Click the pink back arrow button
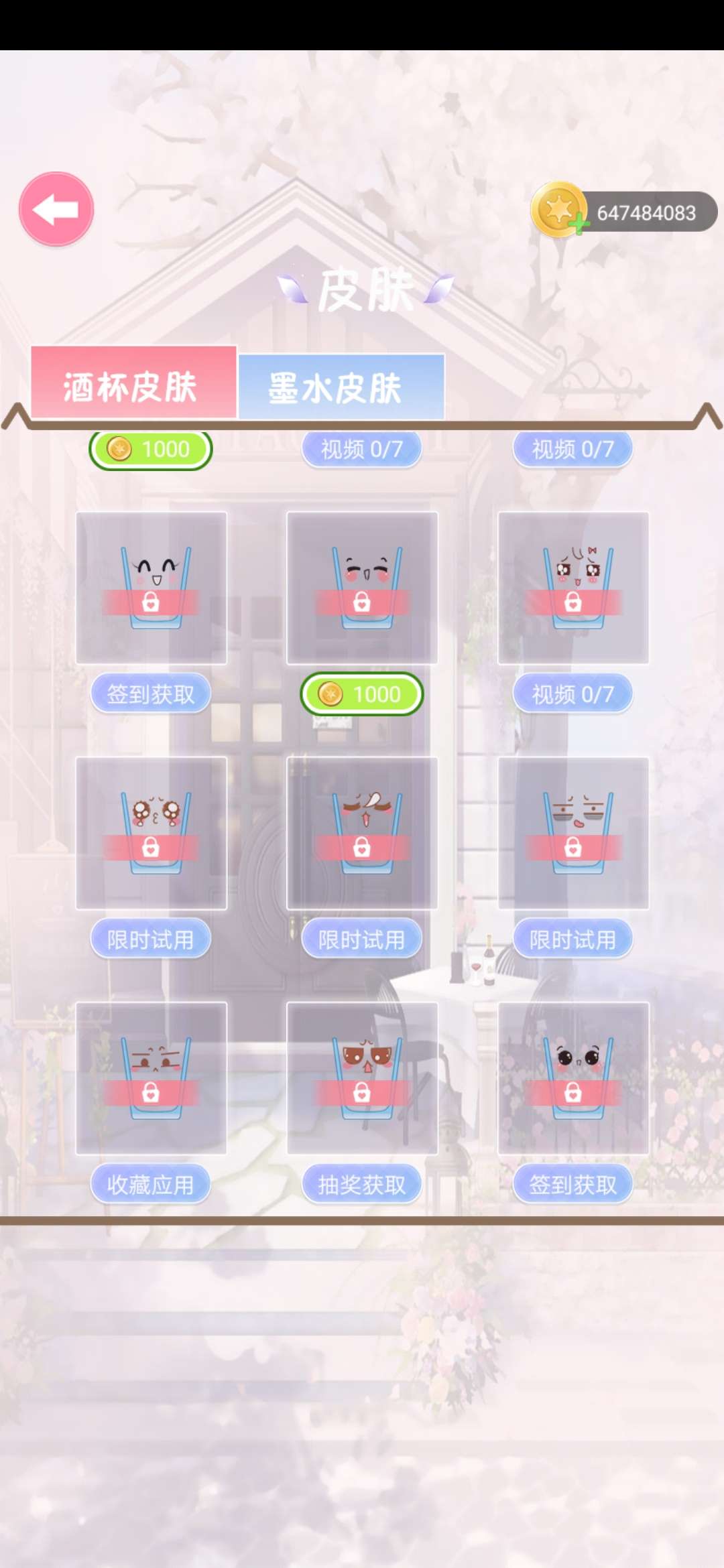The height and width of the screenshot is (1568, 724). [x=56, y=208]
